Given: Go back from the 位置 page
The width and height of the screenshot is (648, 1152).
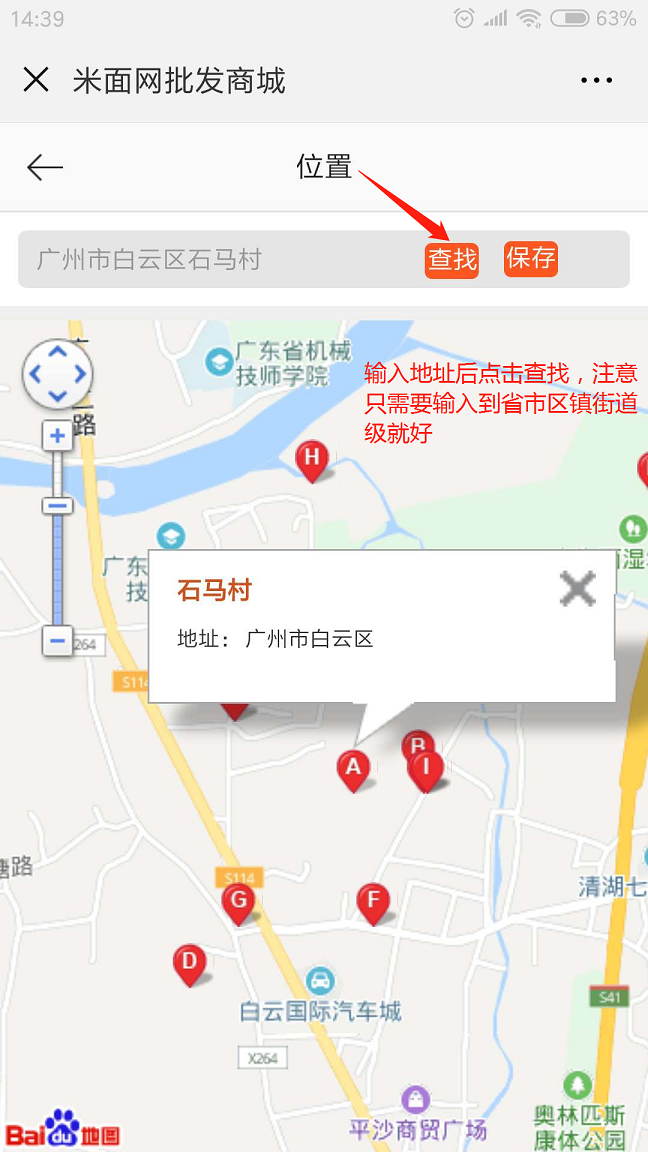Looking at the screenshot, I should tap(45, 167).
